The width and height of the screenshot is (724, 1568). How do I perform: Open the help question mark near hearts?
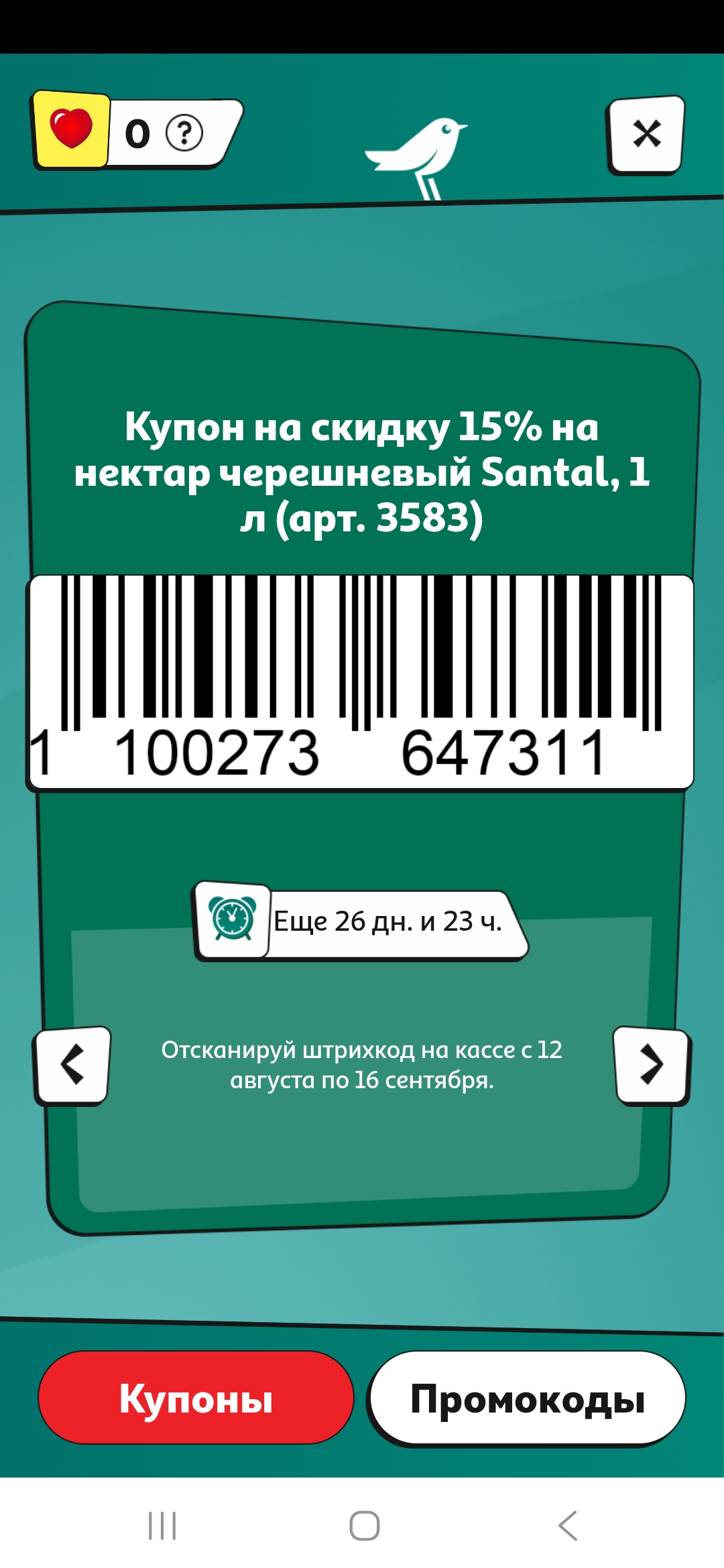coord(184,133)
